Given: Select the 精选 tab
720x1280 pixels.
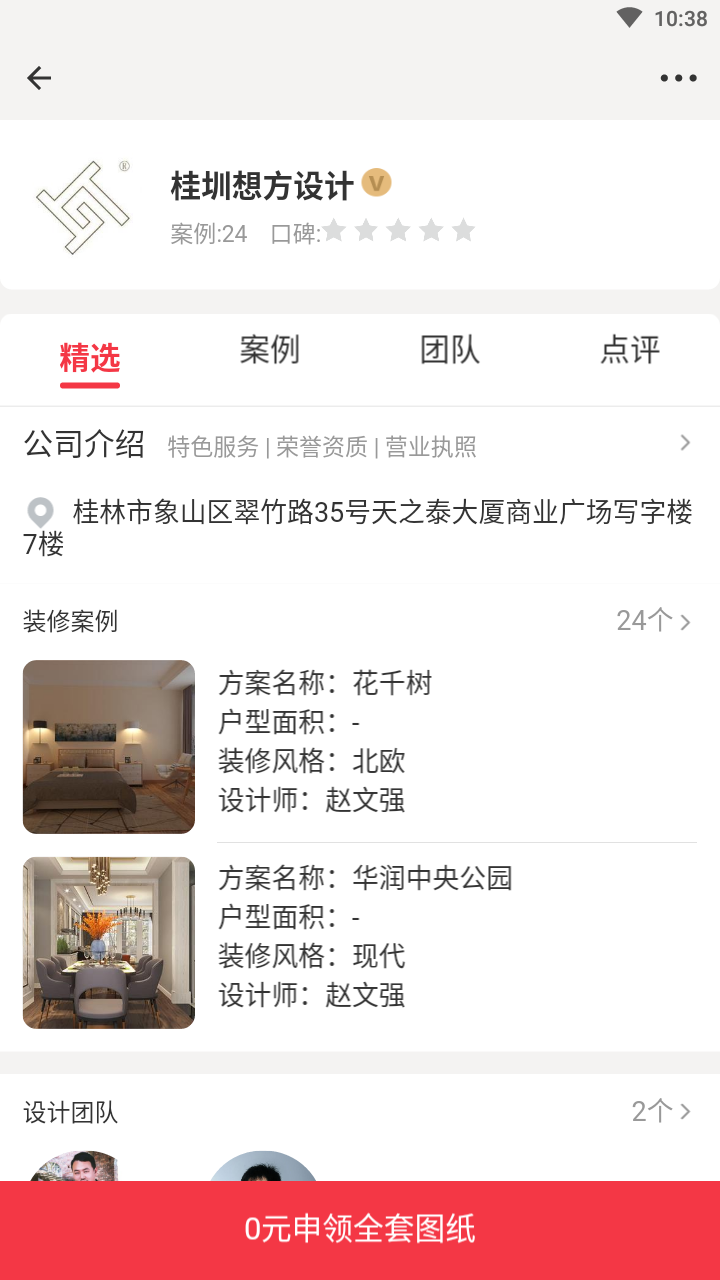Looking at the screenshot, I should [90, 357].
